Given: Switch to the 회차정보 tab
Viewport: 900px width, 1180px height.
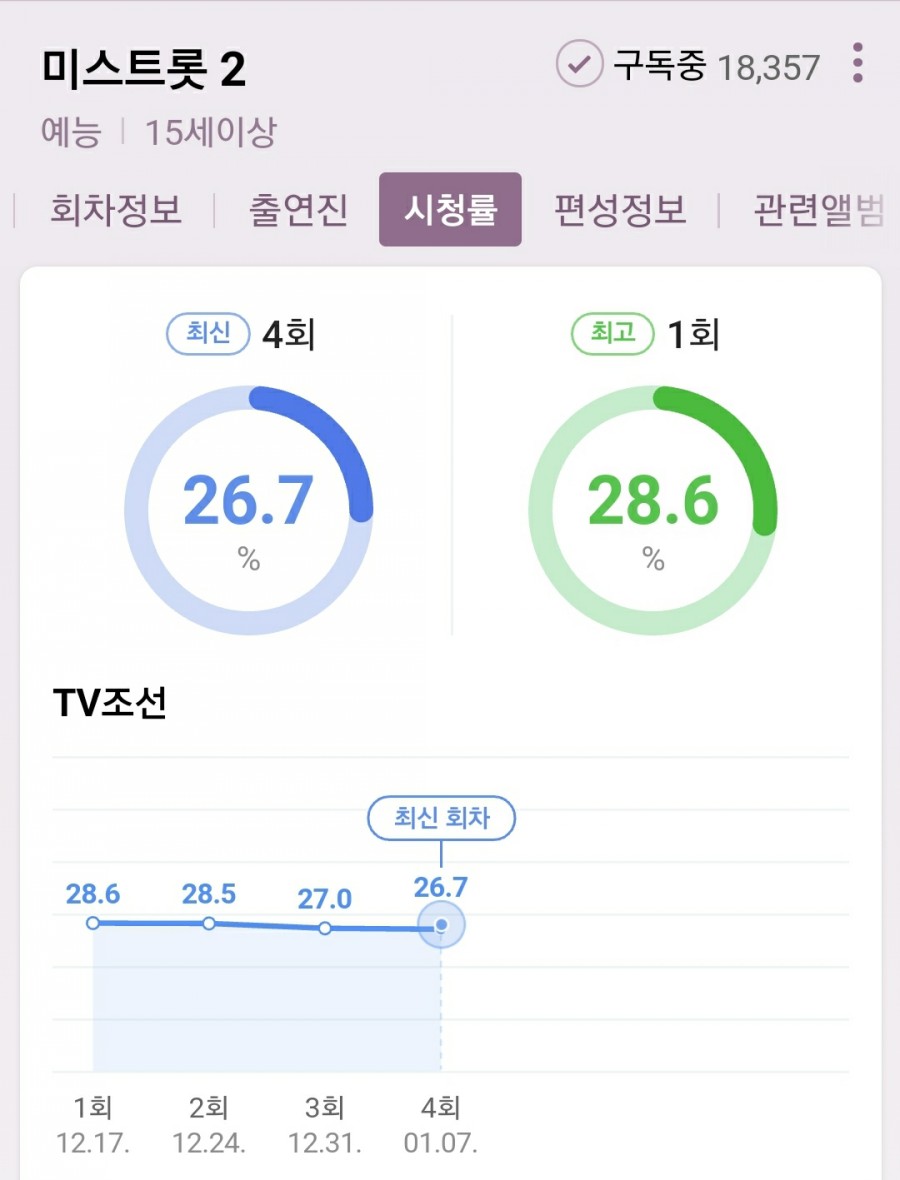Looking at the screenshot, I should pos(116,210).
